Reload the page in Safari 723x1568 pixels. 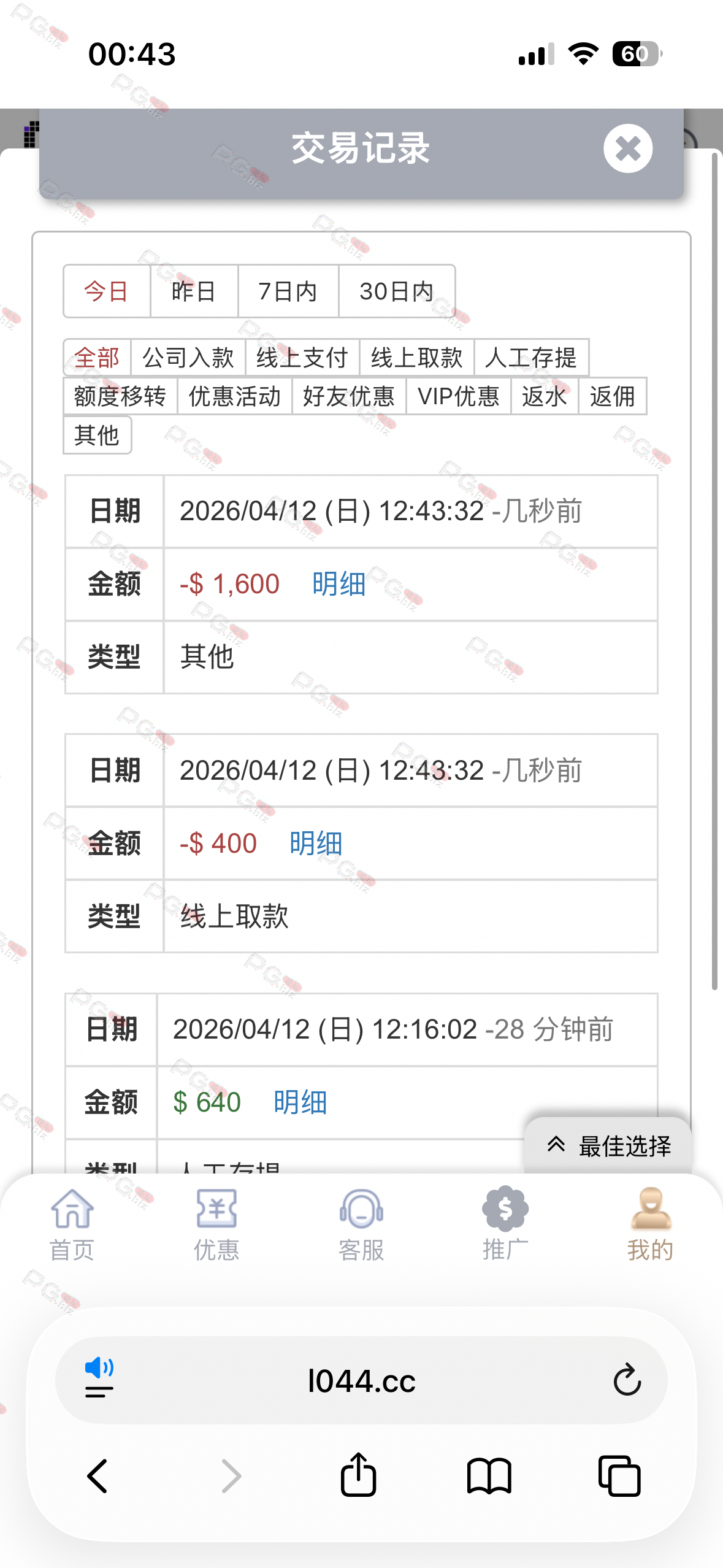pos(627,1380)
